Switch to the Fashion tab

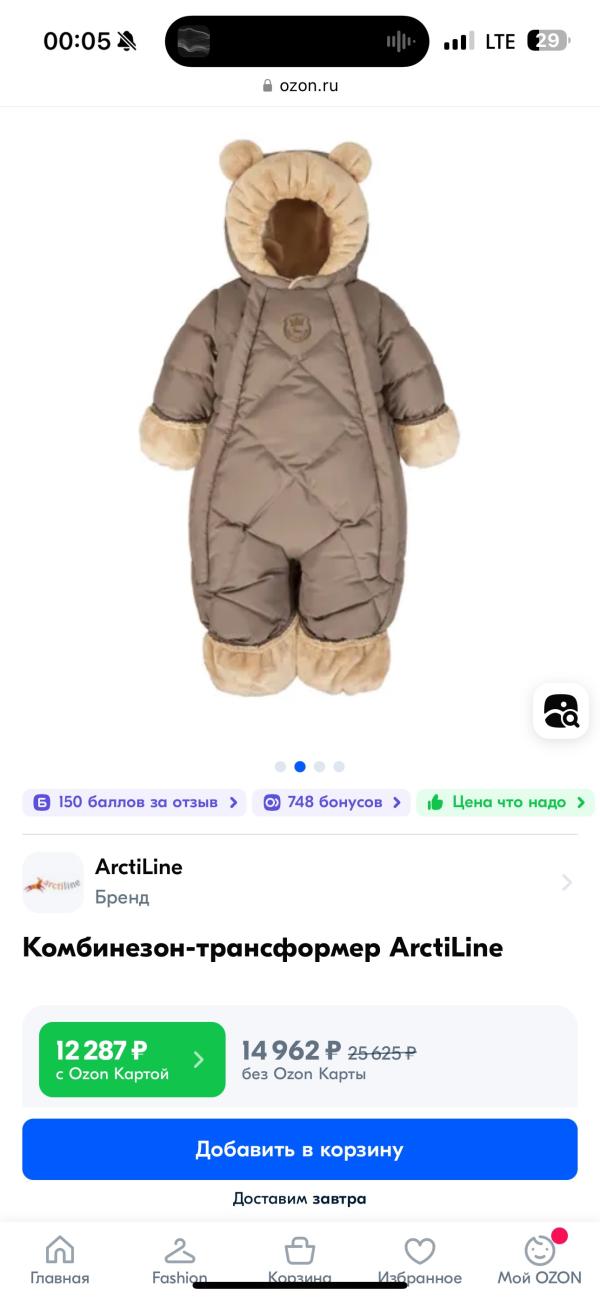(180, 1260)
